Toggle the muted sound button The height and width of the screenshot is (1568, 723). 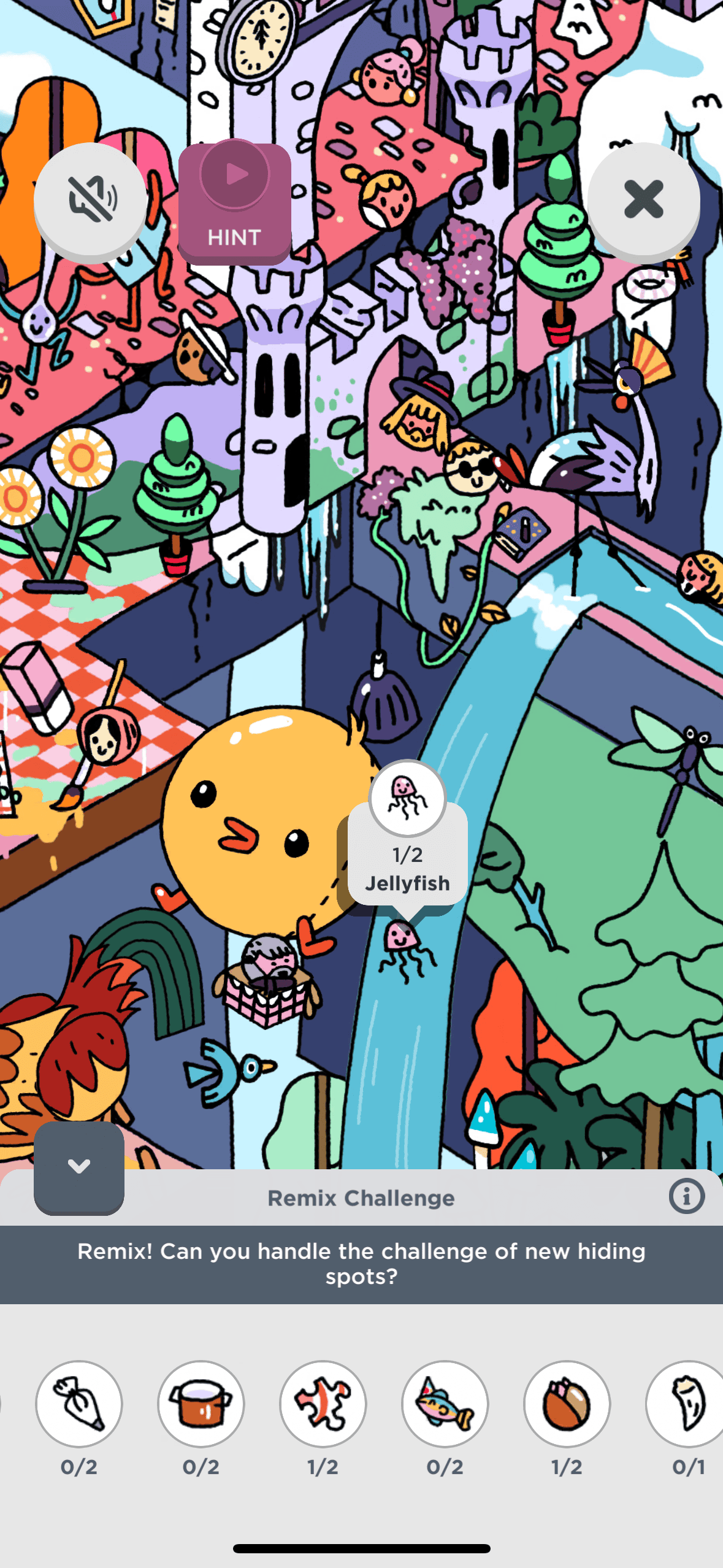pyautogui.click(x=90, y=200)
